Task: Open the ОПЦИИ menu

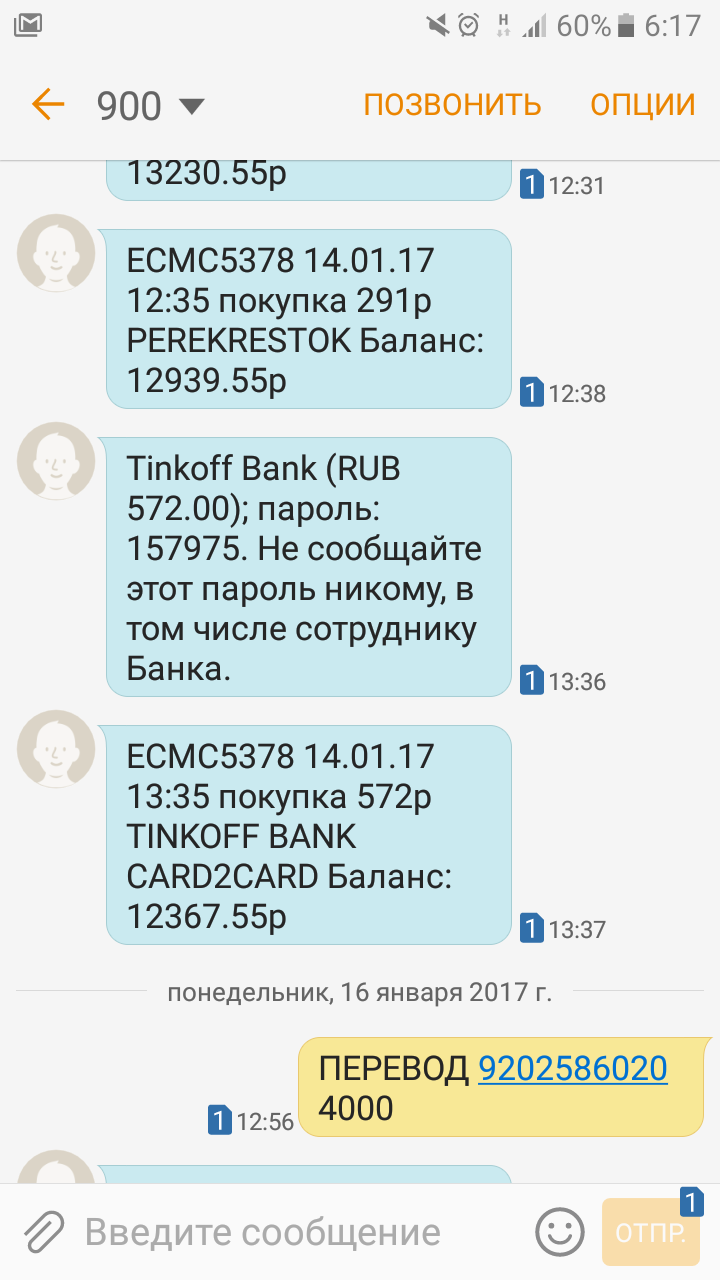Action: point(642,104)
